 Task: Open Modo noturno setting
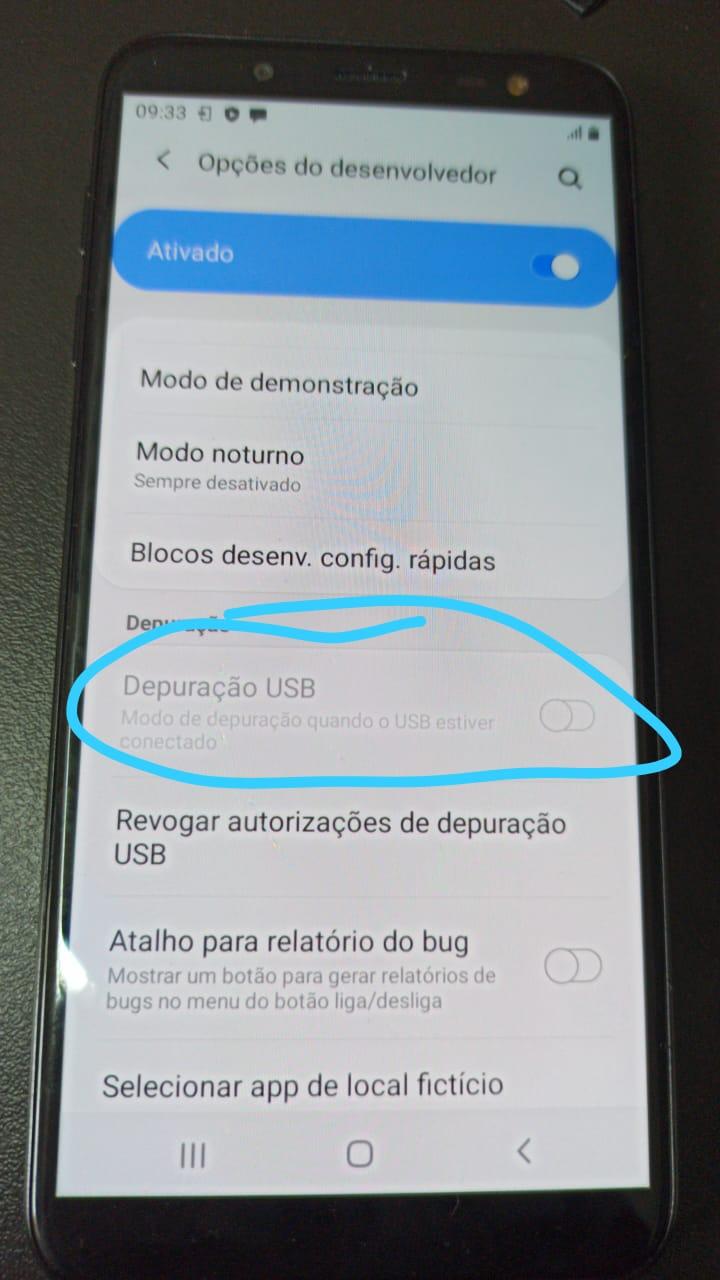[x=361, y=467]
